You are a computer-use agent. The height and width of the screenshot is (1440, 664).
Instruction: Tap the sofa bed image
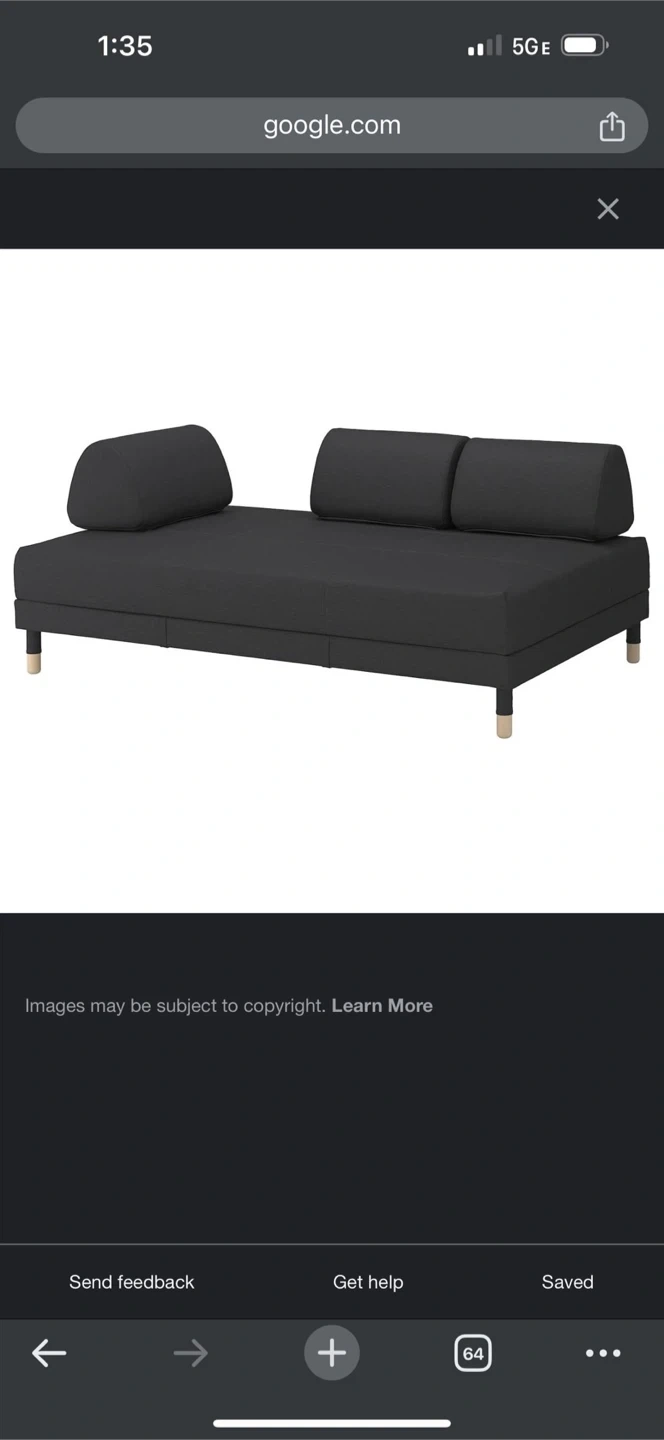332,580
